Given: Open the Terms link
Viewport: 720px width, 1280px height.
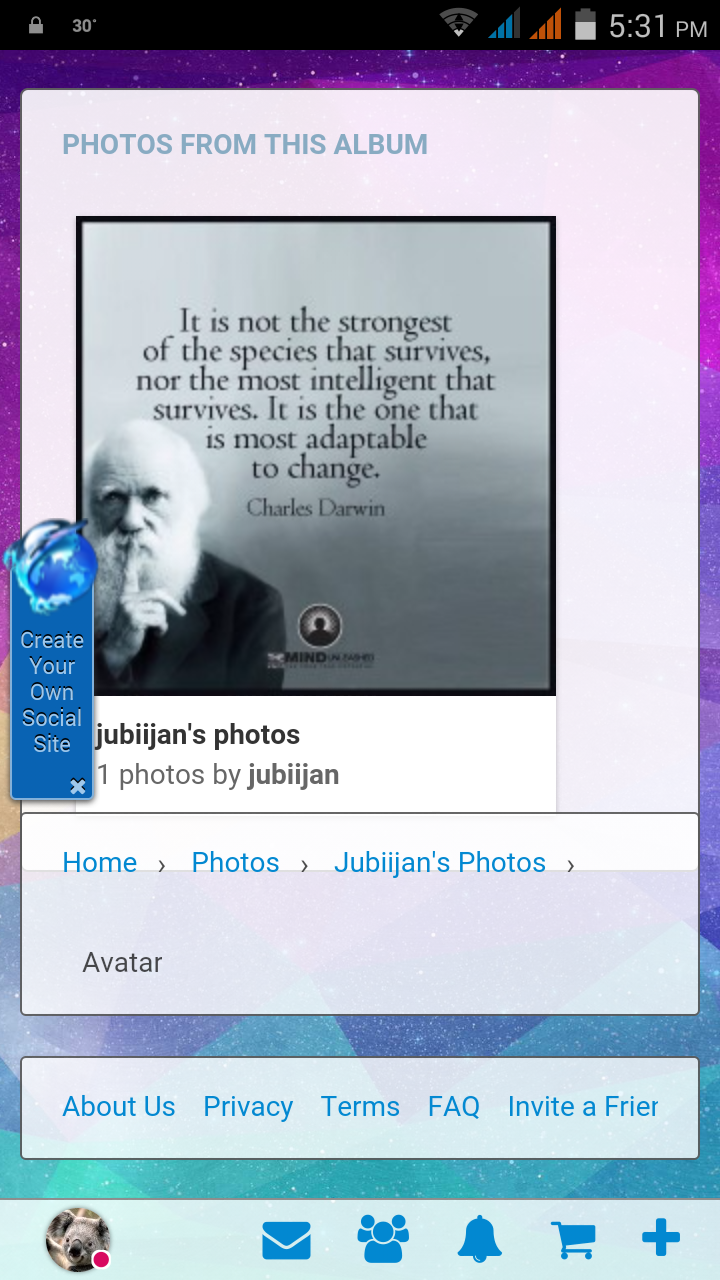Looking at the screenshot, I should (360, 1107).
